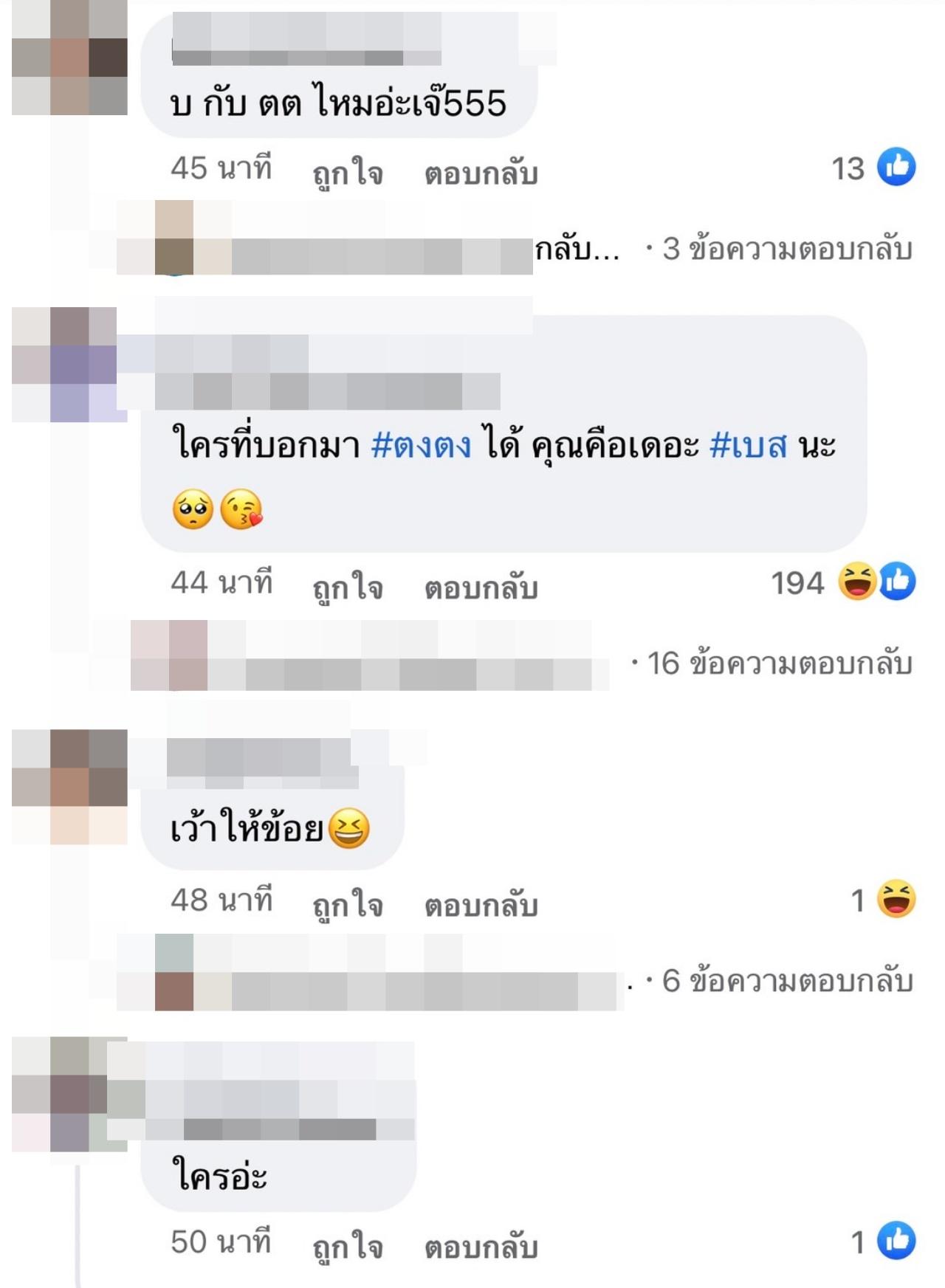Screen dimensions: 945x1288
Task: Open the #ตงตง hashtag link
Action: 421,446
